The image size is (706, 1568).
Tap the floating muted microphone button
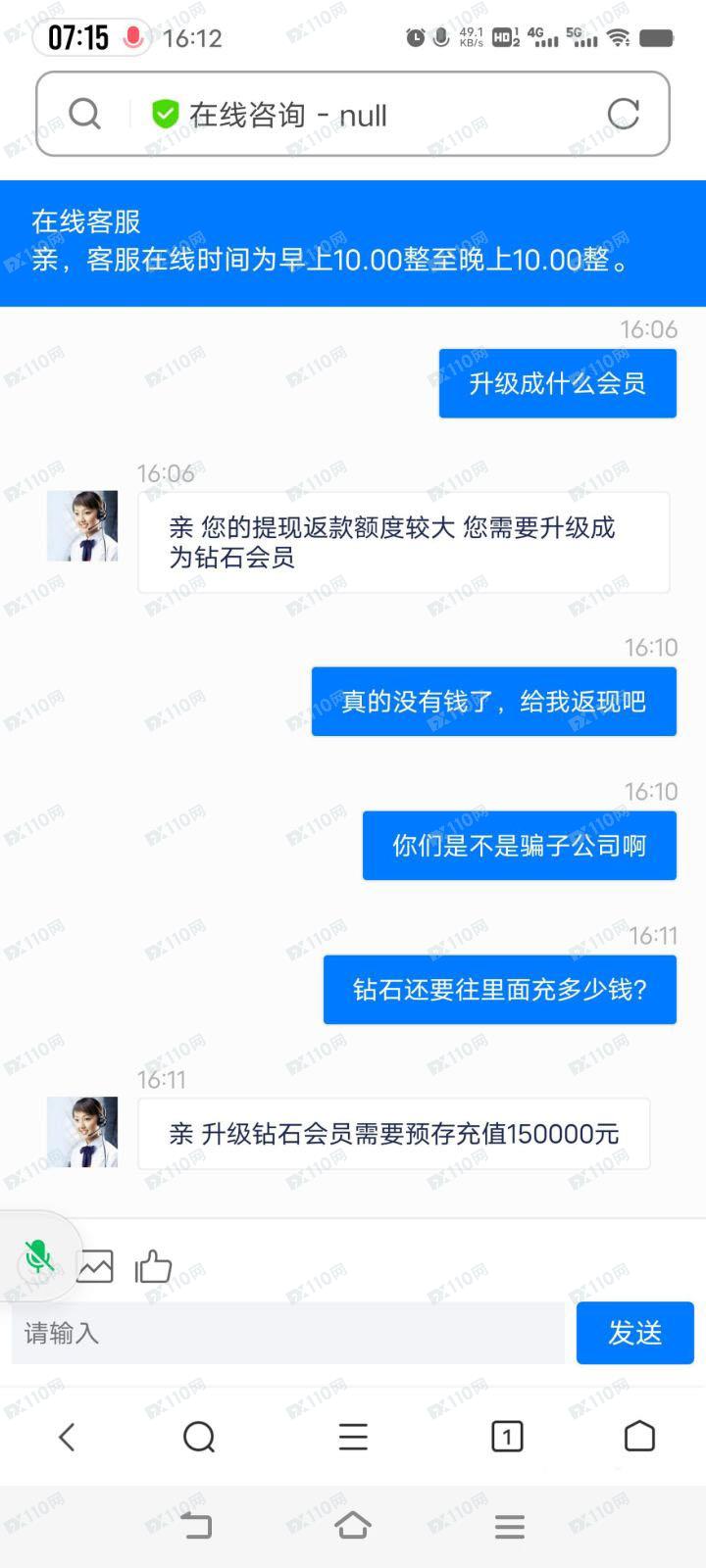click(38, 1255)
